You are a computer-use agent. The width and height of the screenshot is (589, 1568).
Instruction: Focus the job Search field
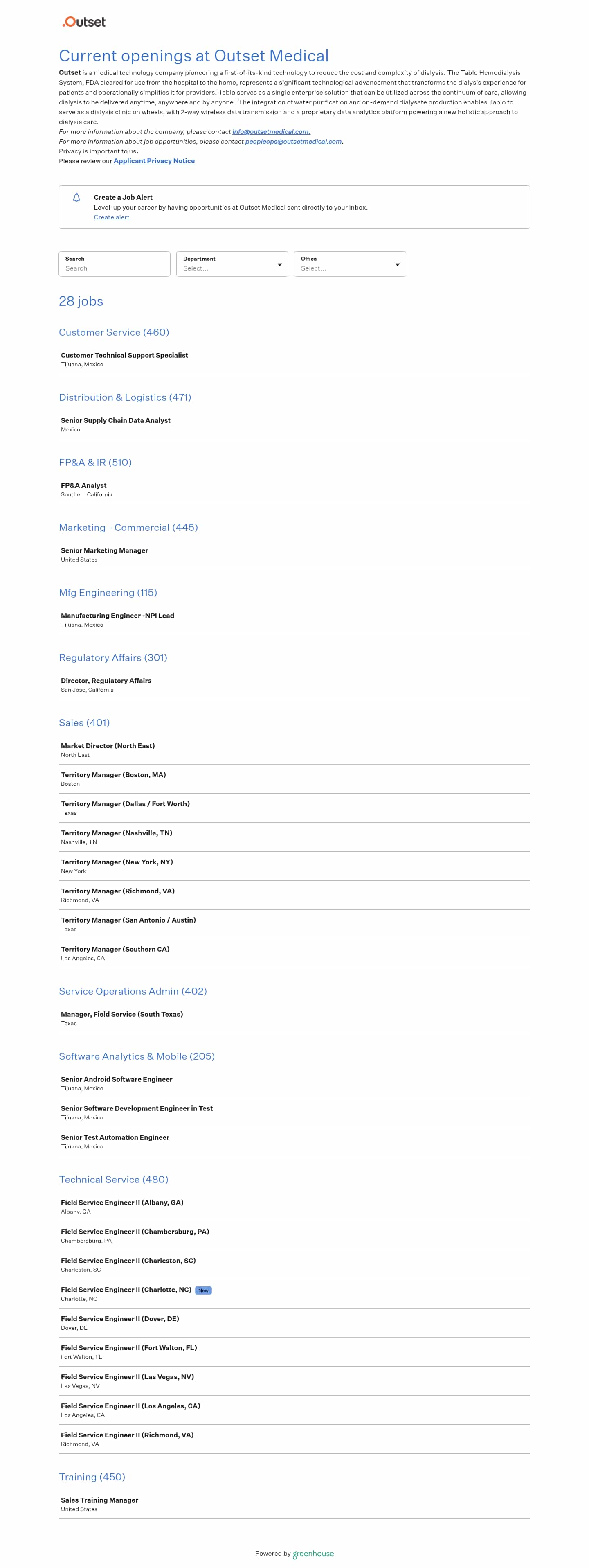pyautogui.click(x=115, y=268)
